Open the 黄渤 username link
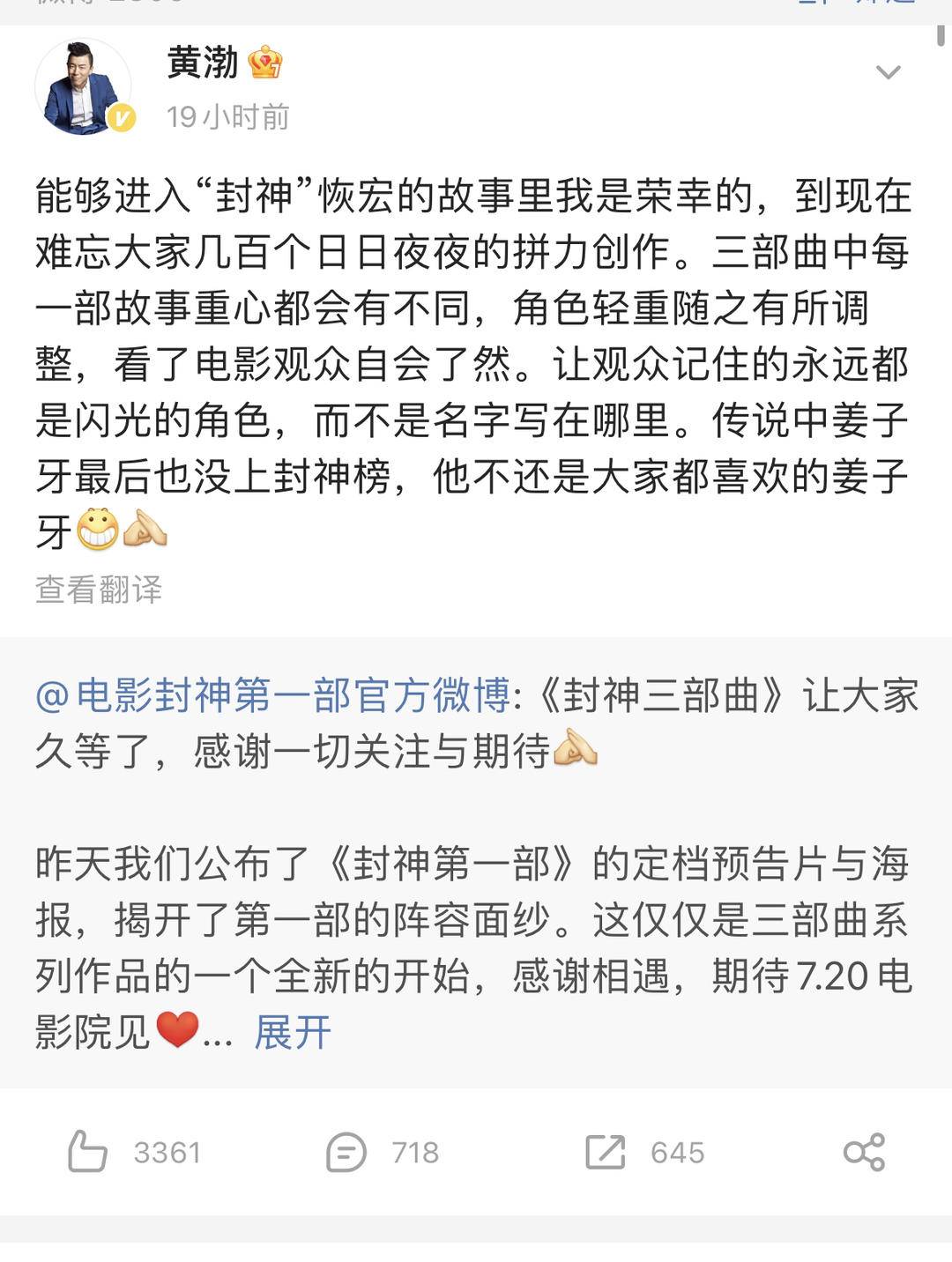Viewport: 952px width, 1262px height. (x=202, y=63)
